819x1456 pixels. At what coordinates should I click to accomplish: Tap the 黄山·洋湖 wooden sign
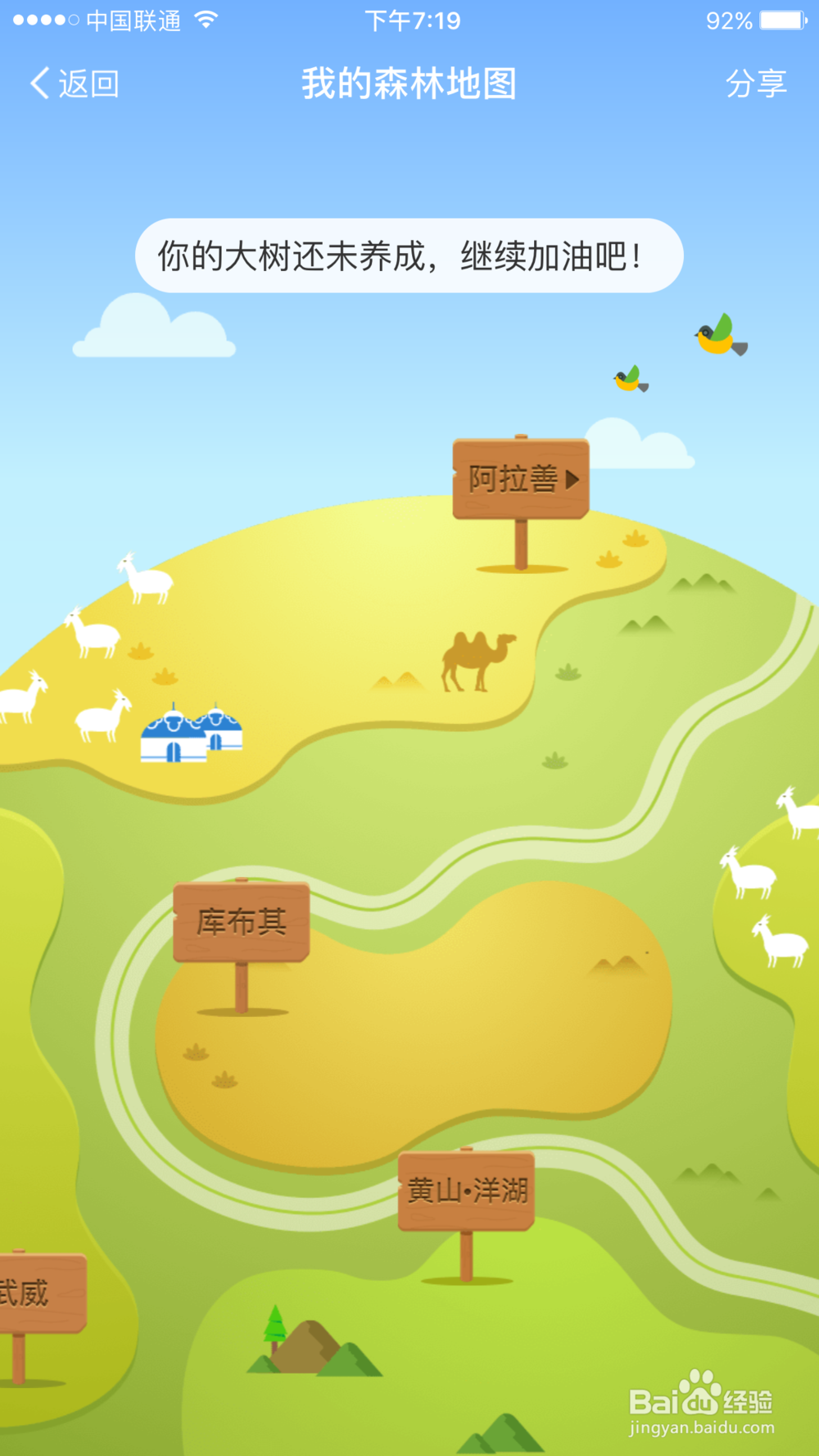coord(465,1189)
